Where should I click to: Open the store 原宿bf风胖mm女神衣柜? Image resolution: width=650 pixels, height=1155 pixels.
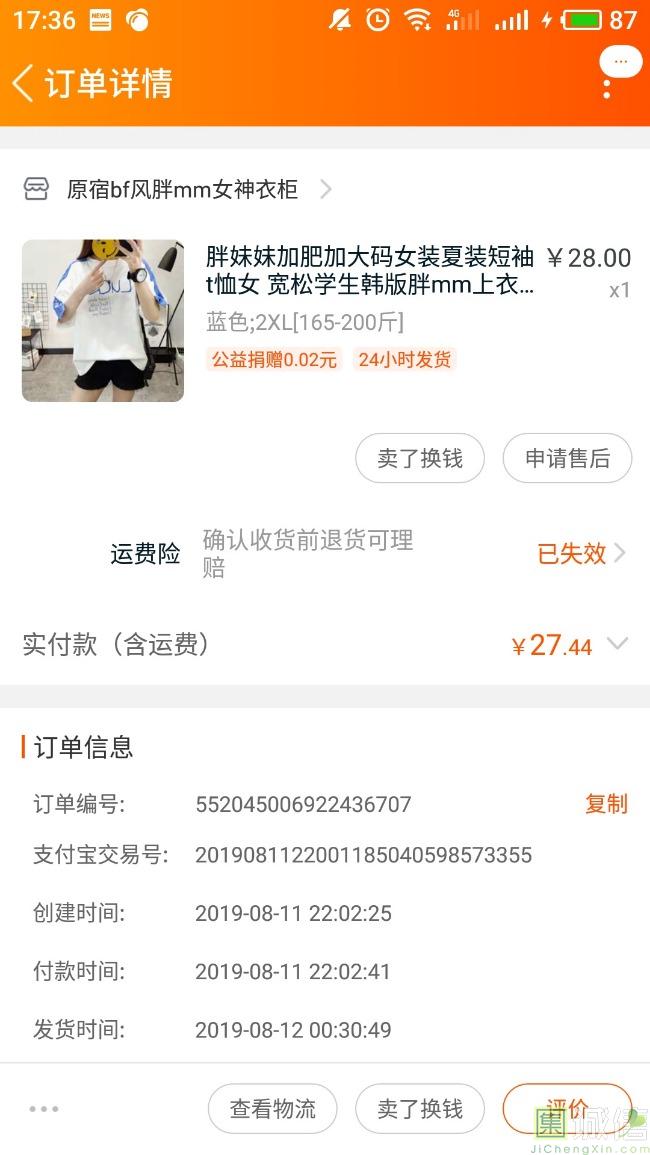click(177, 189)
